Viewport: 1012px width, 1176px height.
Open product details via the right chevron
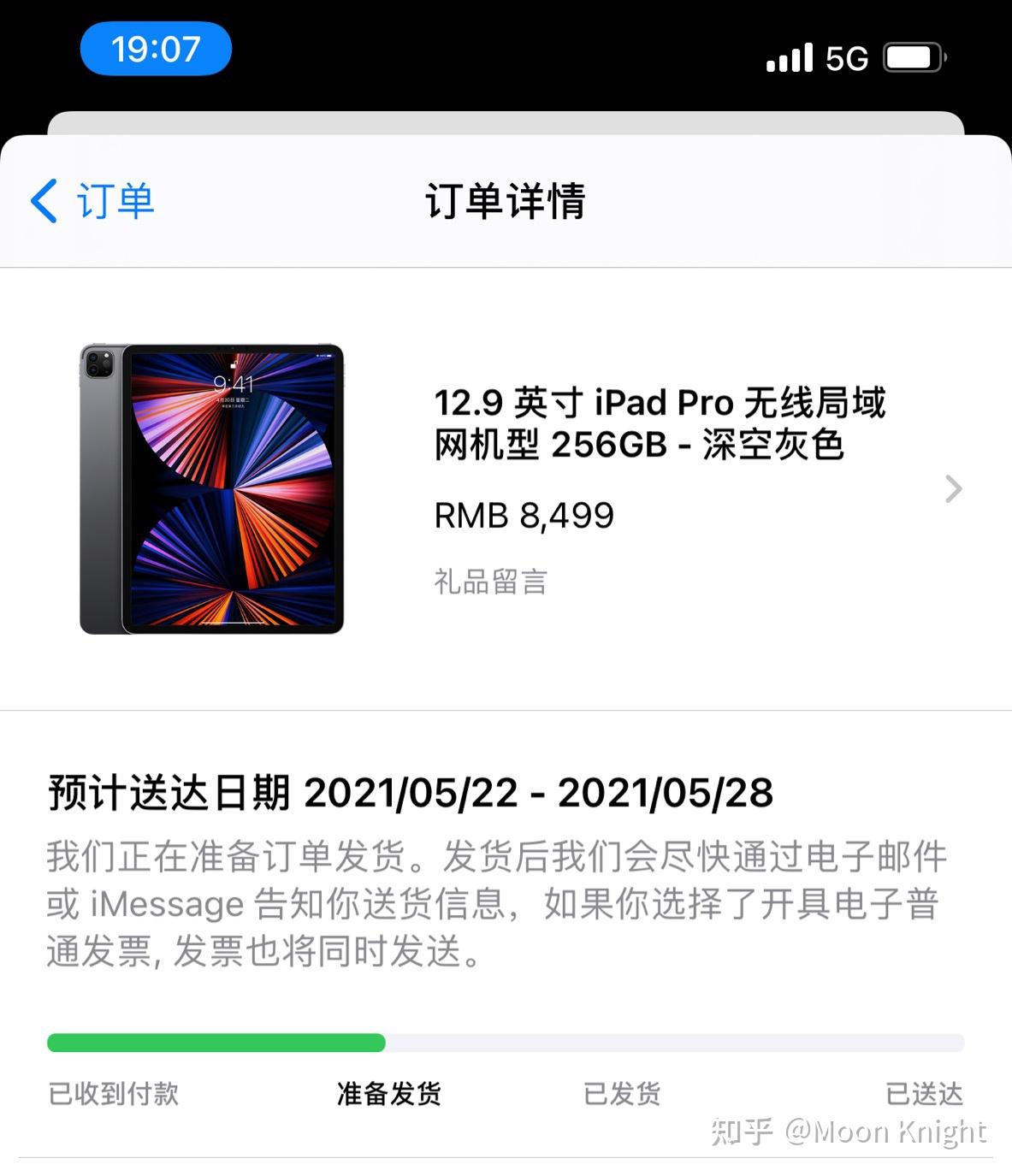(x=952, y=488)
